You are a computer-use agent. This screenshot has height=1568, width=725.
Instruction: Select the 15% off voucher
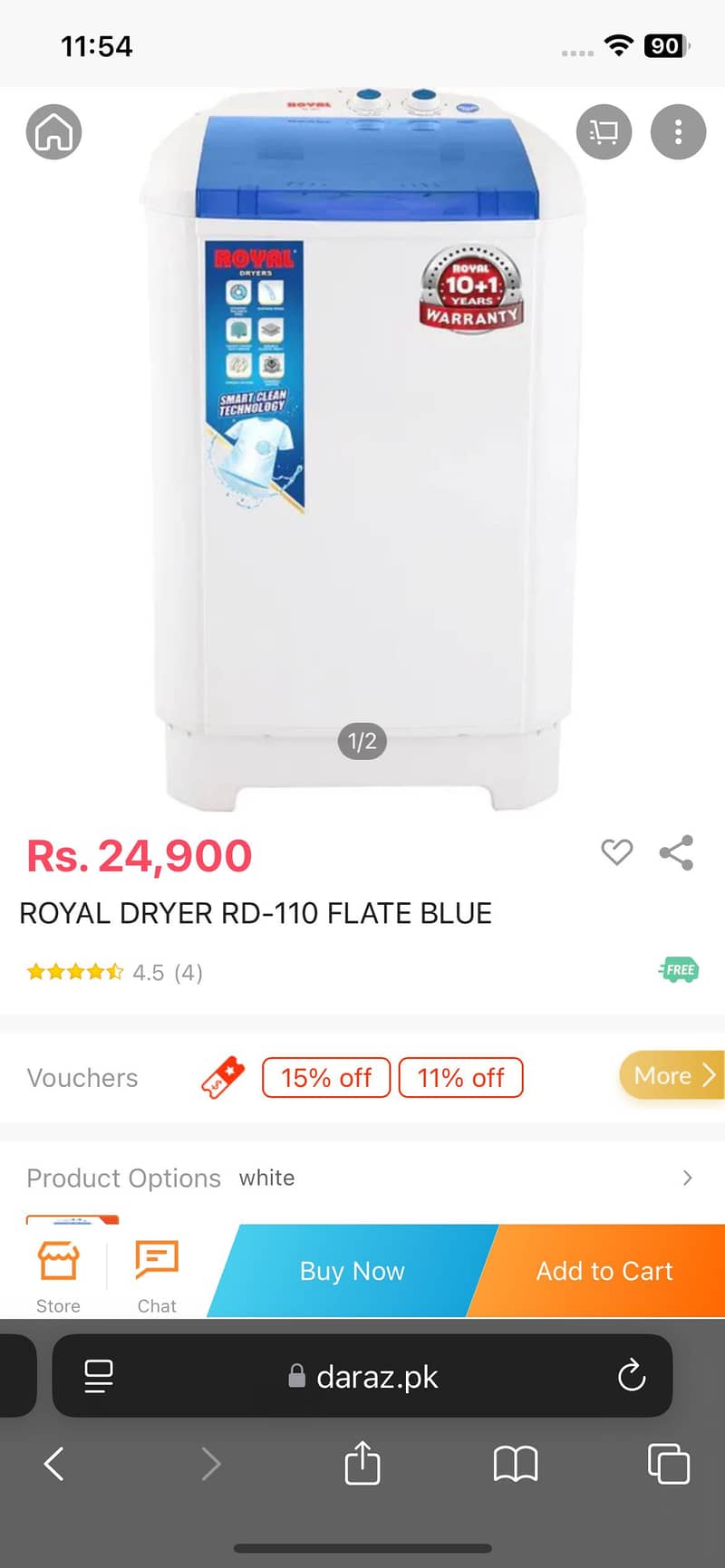[326, 1077]
